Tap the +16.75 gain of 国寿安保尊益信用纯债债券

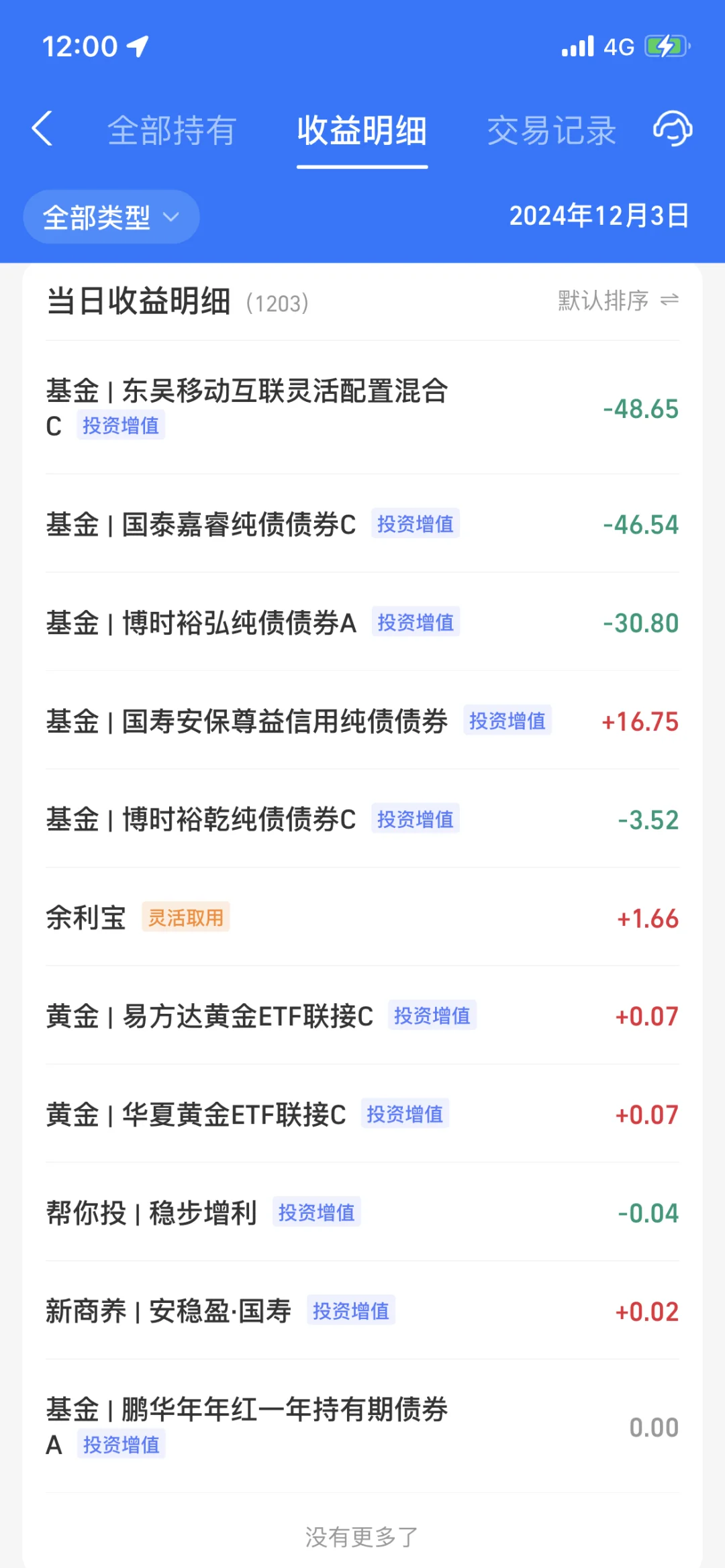(x=639, y=721)
